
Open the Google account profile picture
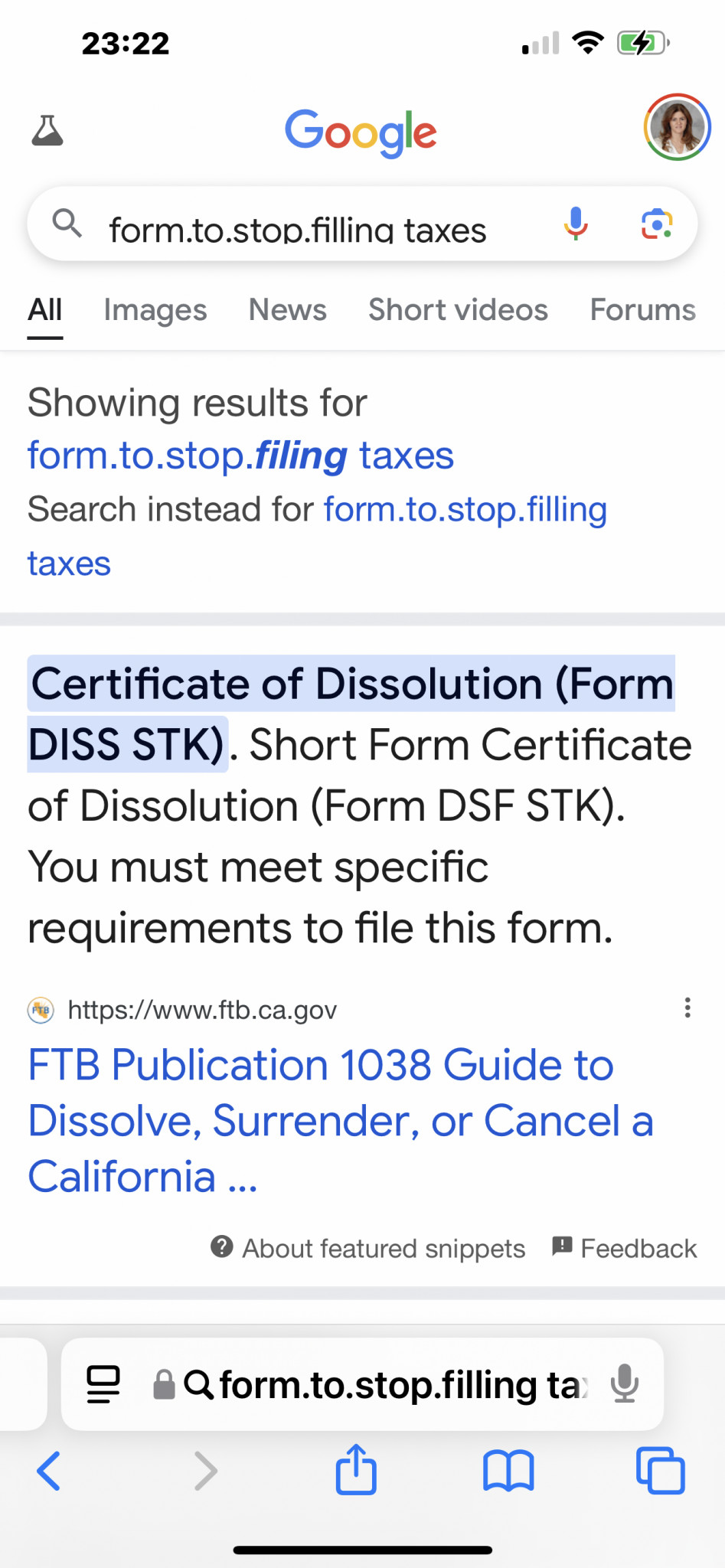point(677,127)
